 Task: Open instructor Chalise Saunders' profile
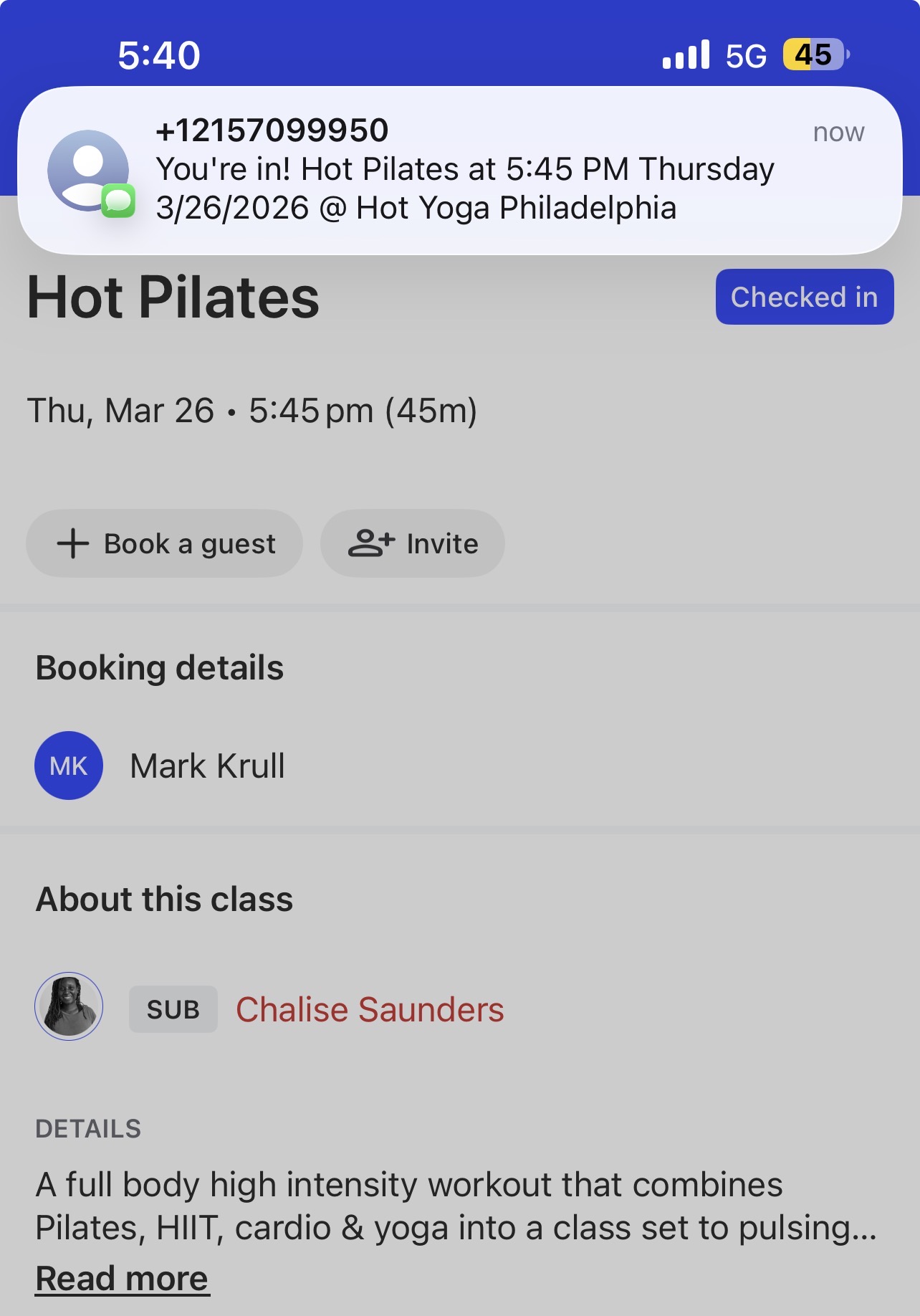click(369, 1009)
